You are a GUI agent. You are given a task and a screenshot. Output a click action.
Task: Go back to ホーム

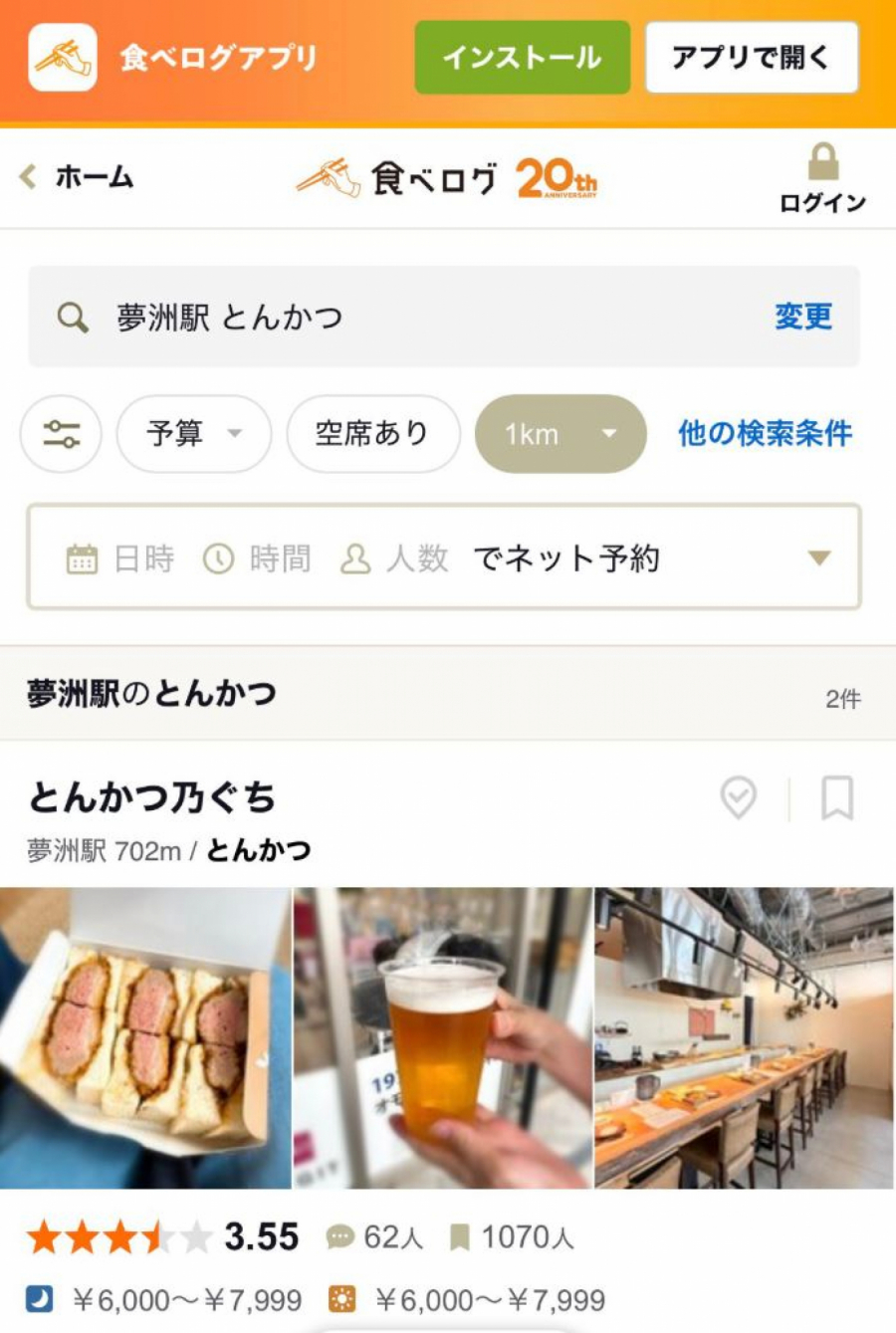pos(78,178)
